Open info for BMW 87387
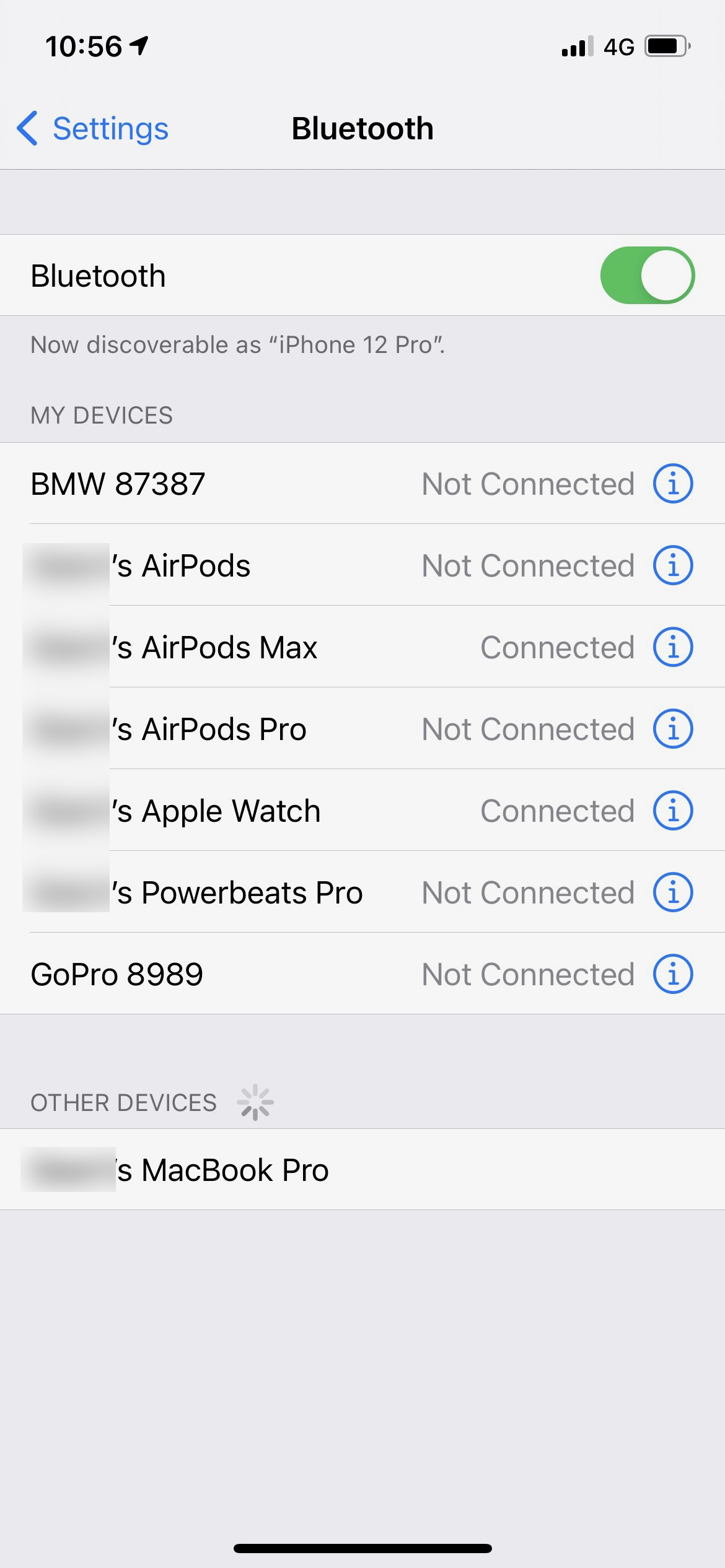 [x=673, y=484]
